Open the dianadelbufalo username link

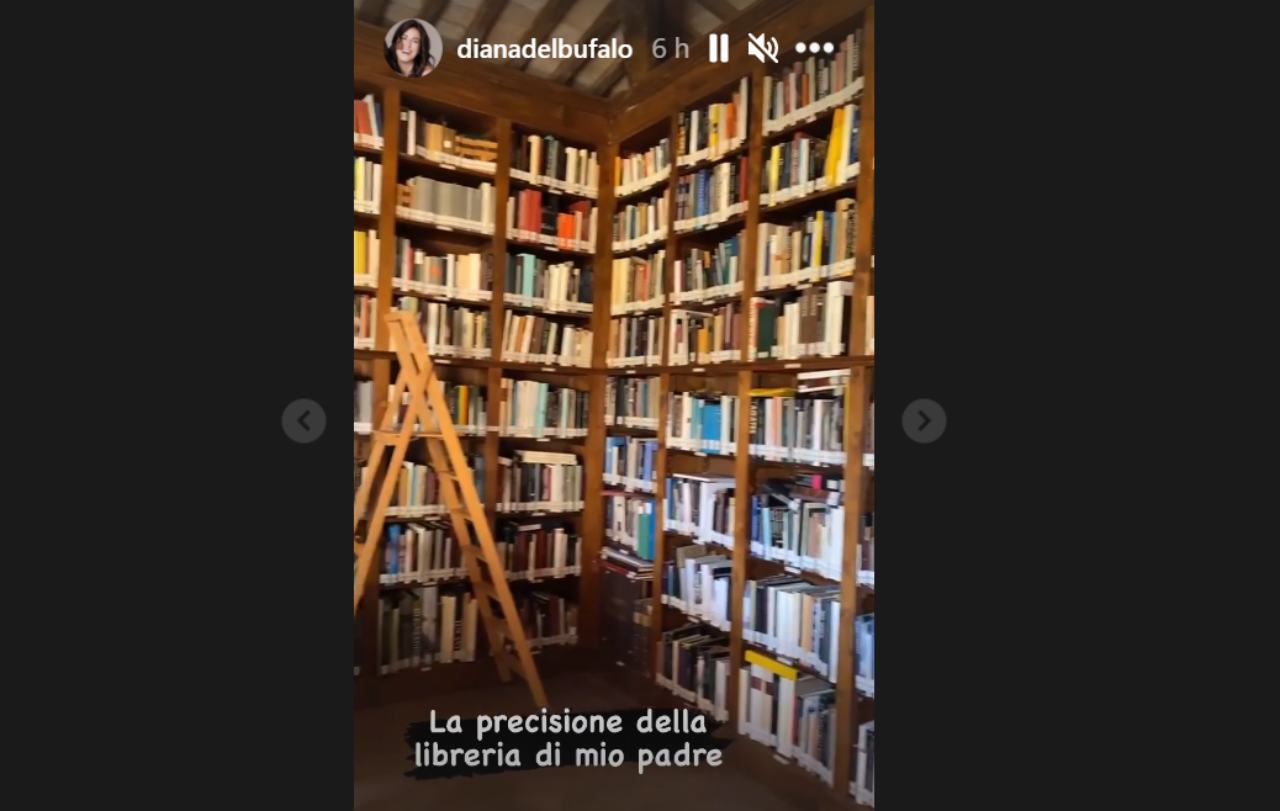tap(546, 49)
